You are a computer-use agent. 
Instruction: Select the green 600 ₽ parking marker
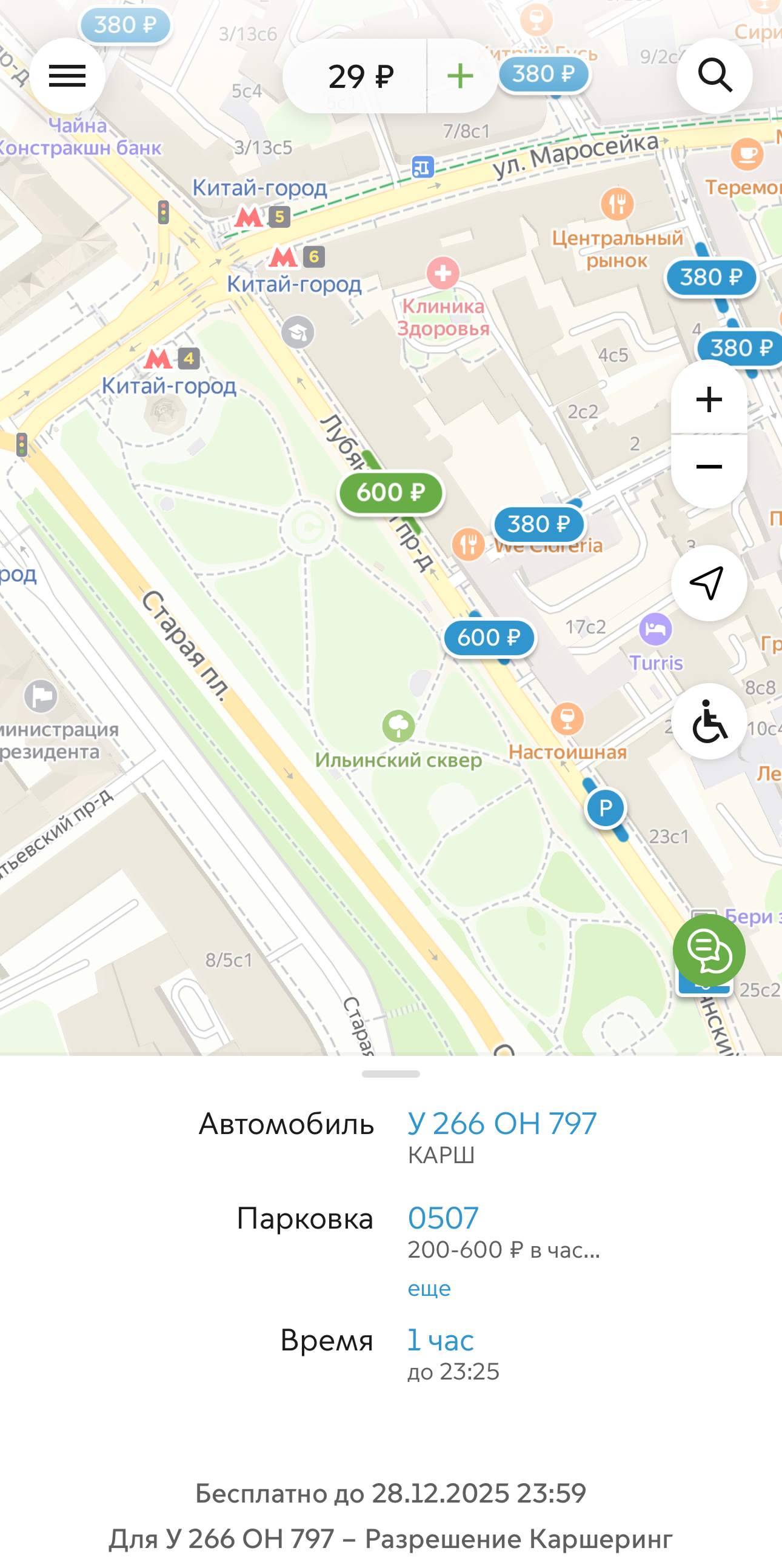click(x=390, y=492)
